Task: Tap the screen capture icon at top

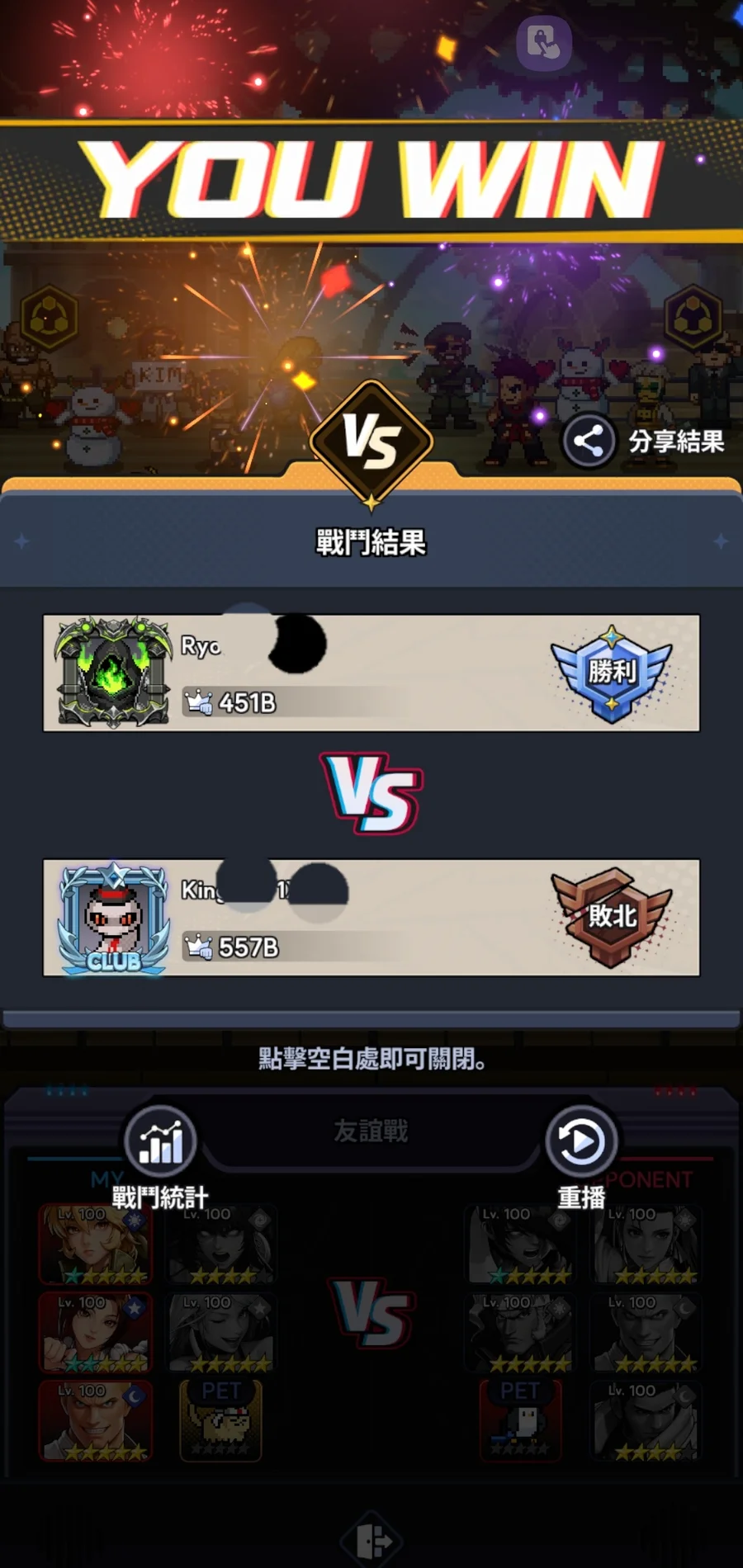Action: click(x=543, y=41)
